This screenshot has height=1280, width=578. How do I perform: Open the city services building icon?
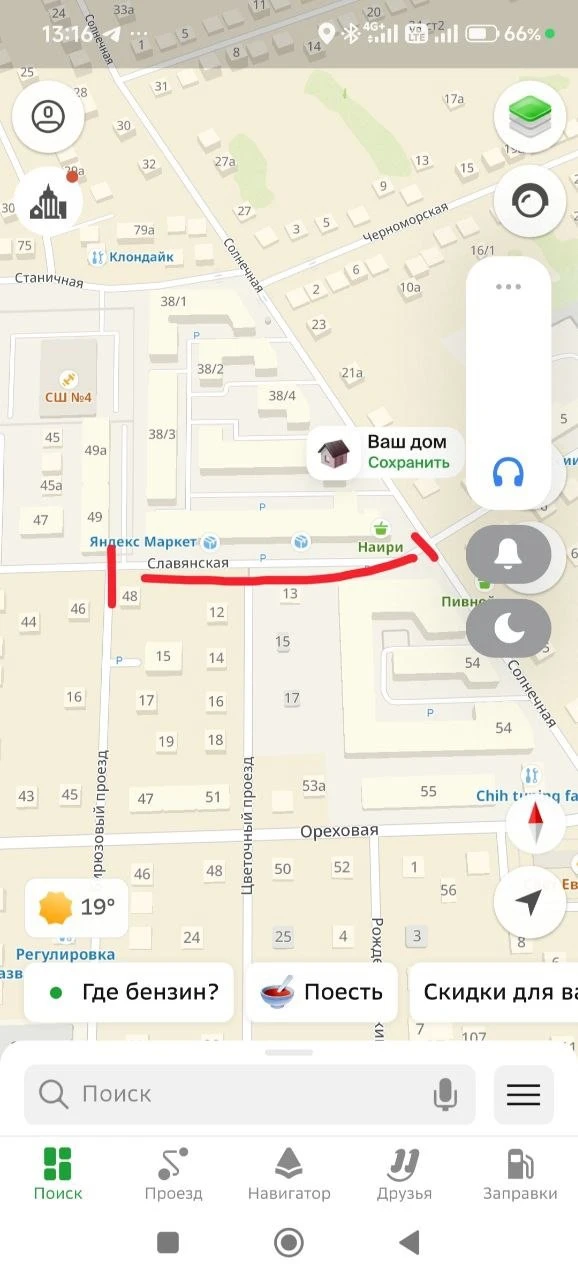47,200
